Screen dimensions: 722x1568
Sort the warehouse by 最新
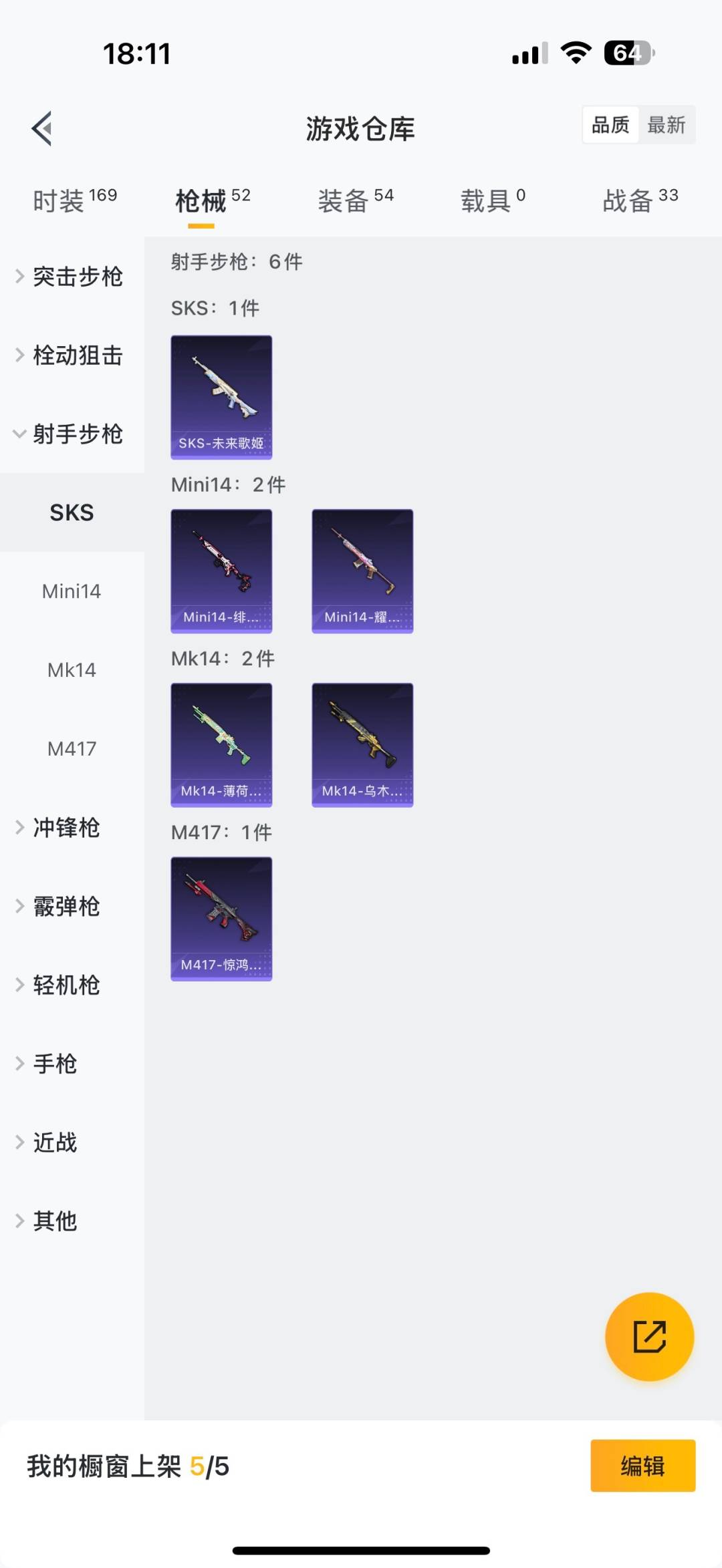click(x=666, y=125)
